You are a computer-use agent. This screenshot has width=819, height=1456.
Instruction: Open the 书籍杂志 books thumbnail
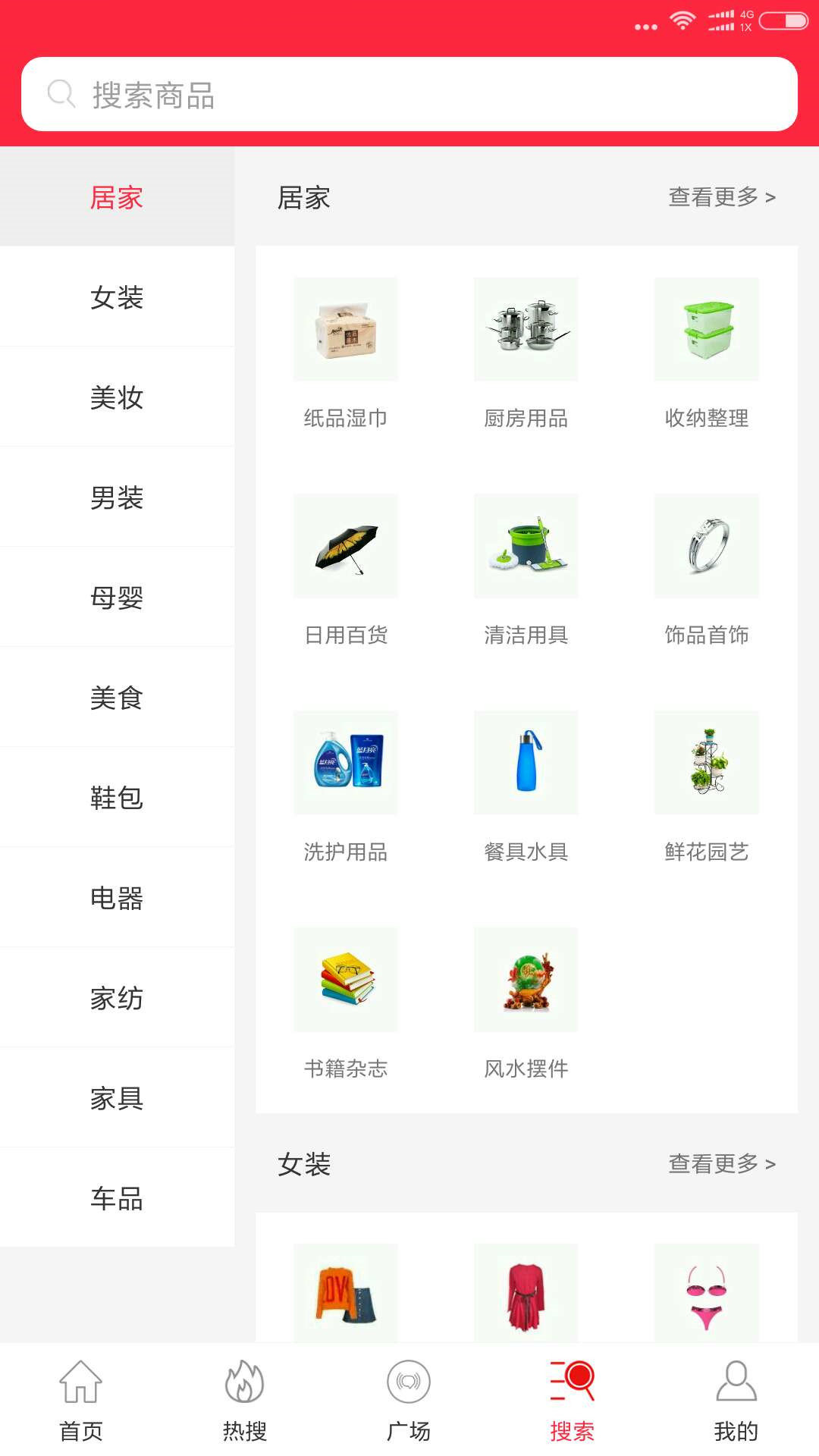click(x=346, y=979)
